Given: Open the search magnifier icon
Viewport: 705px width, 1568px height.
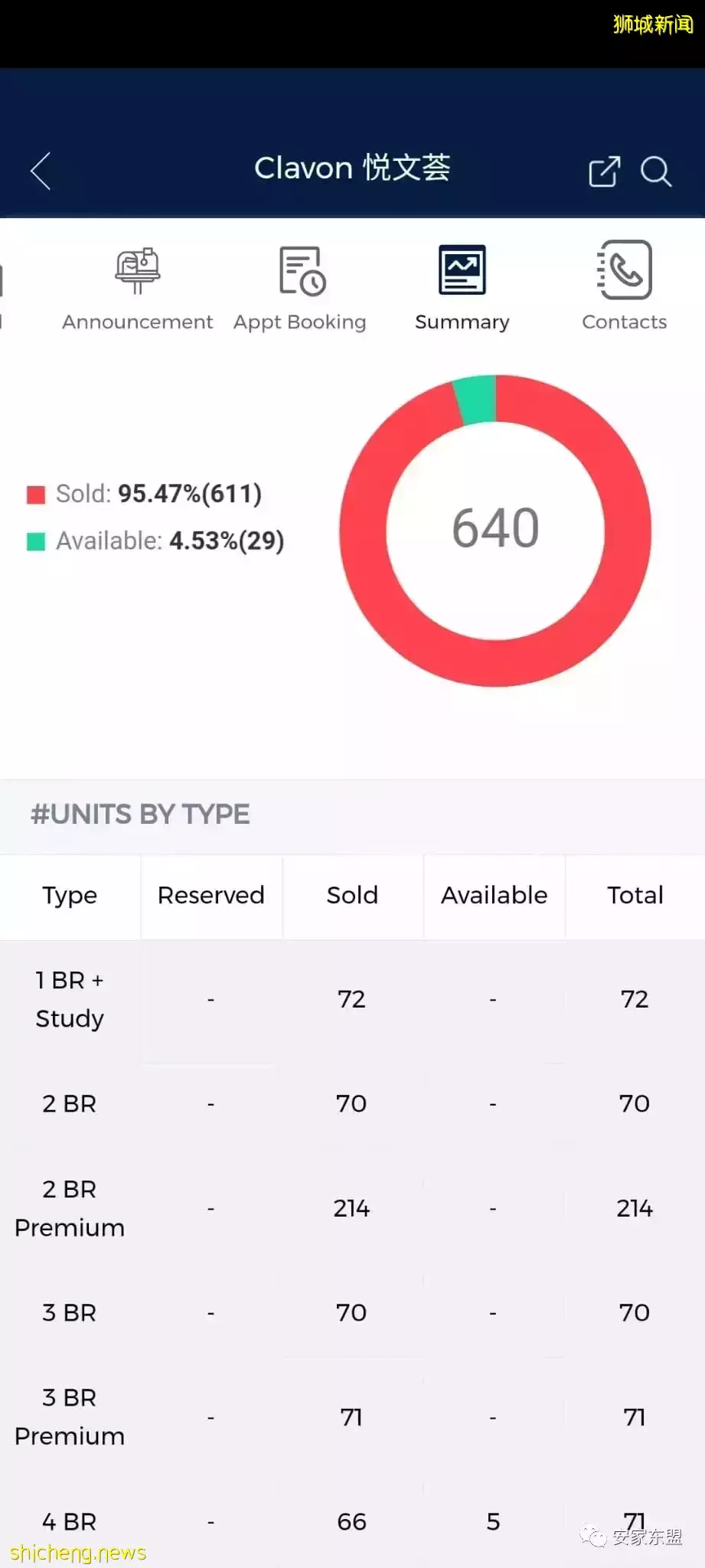Looking at the screenshot, I should pos(655,171).
